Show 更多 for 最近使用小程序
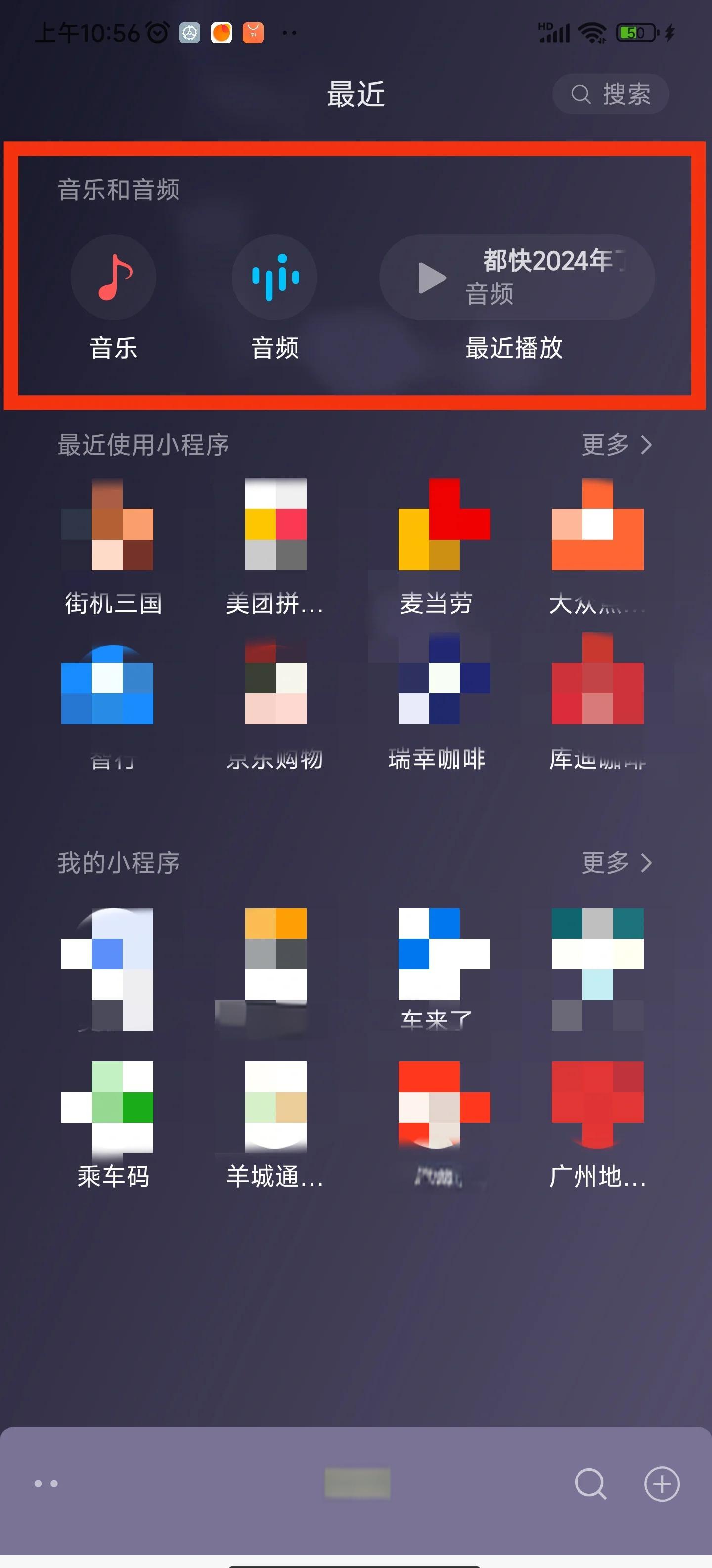Viewport: 712px width, 1568px height. (x=616, y=445)
